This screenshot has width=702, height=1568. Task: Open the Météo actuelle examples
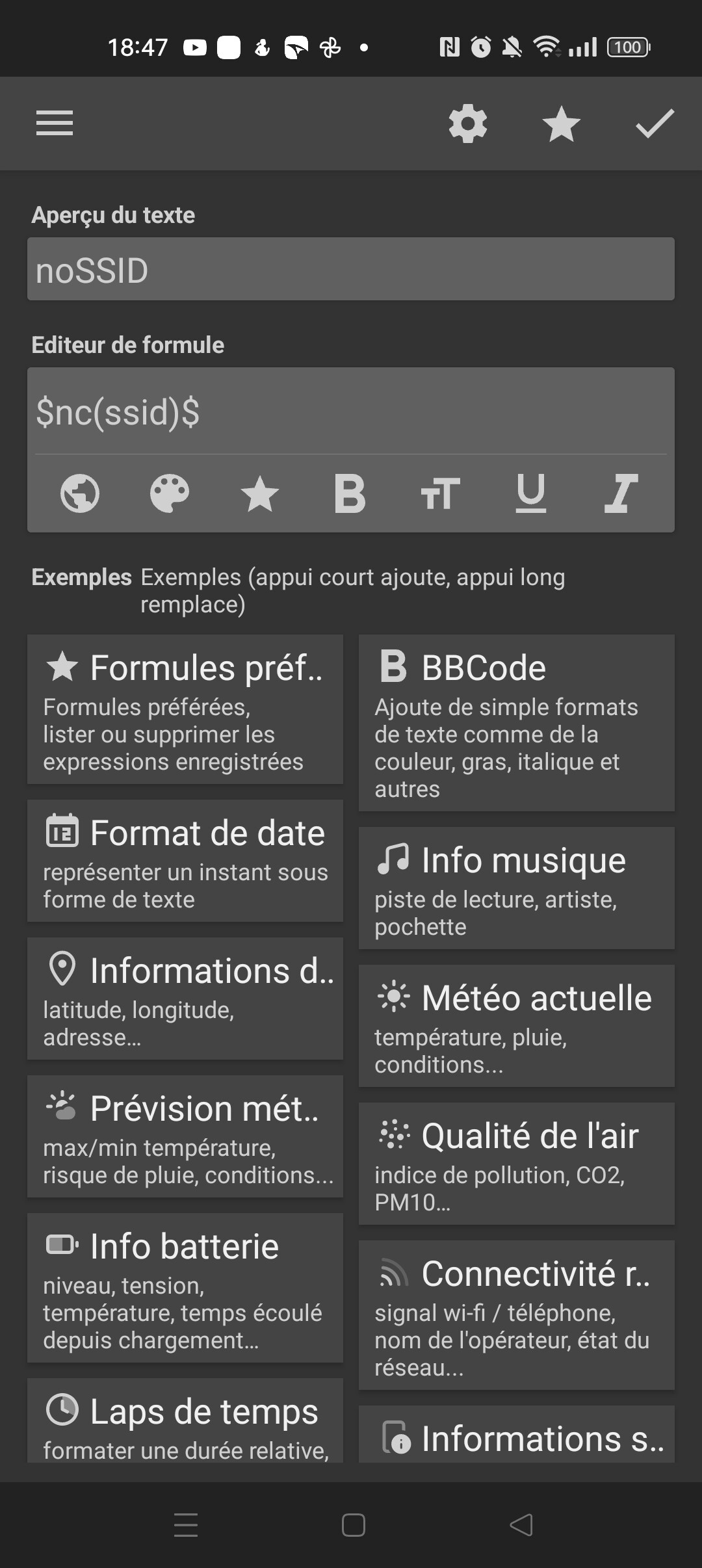[517, 1026]
